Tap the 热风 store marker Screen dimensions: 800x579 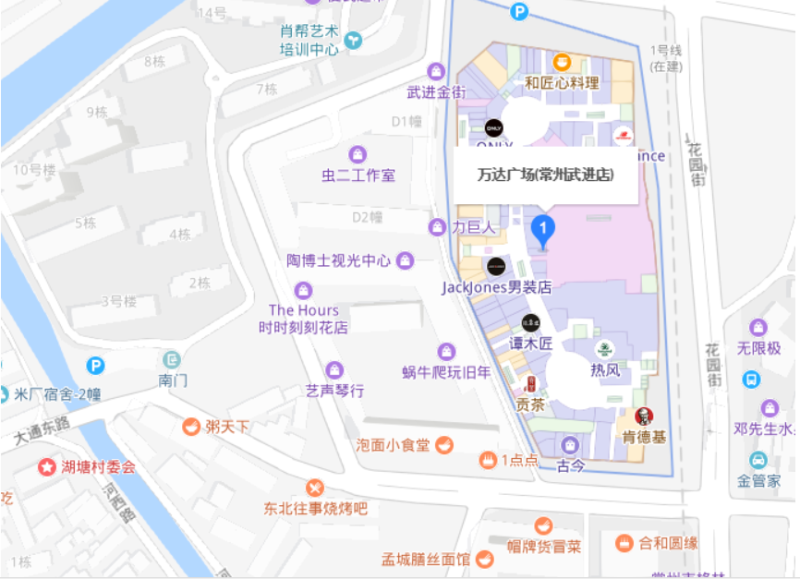point(604,350)
